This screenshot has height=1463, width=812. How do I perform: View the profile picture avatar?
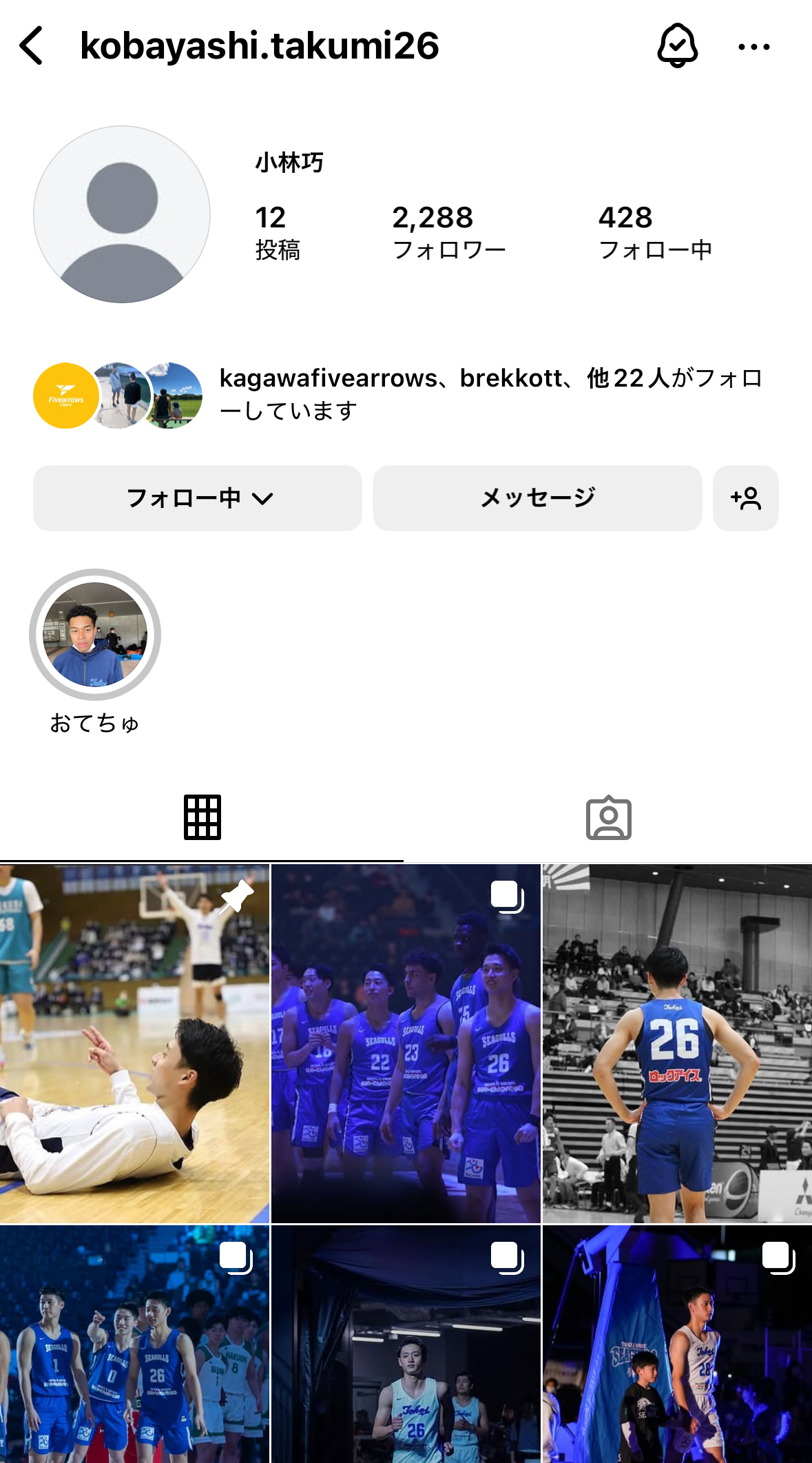[122, 214]
